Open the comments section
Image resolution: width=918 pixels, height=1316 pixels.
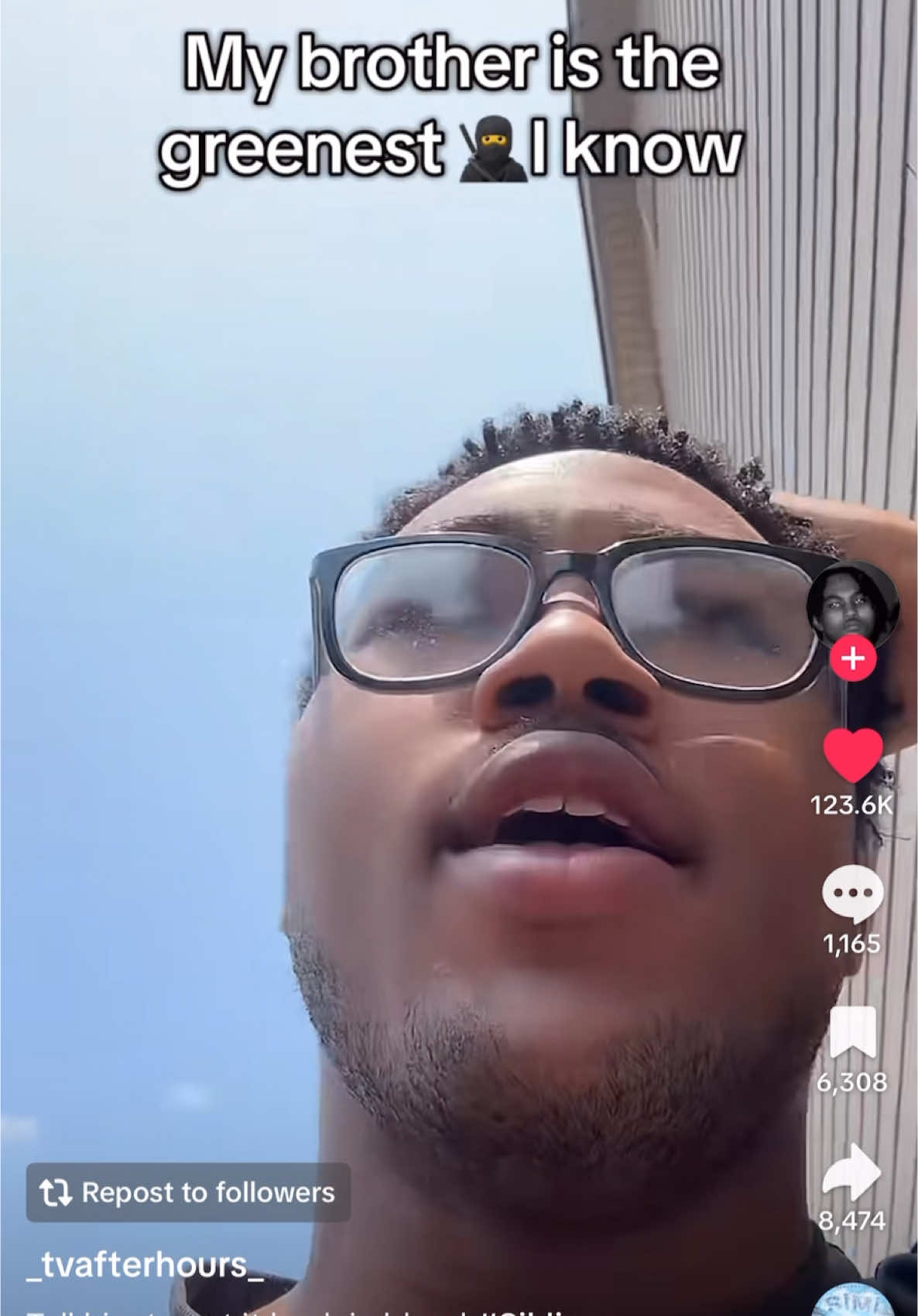(852, 894)
